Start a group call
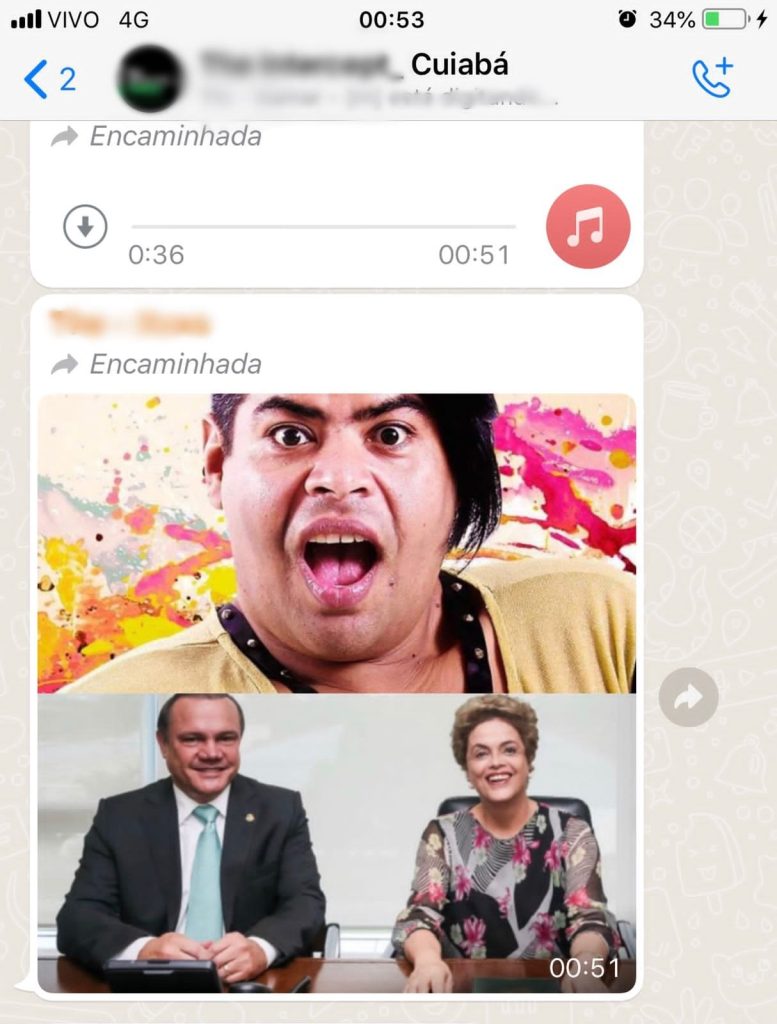777x1024 pixels. (x=712, y=79)
